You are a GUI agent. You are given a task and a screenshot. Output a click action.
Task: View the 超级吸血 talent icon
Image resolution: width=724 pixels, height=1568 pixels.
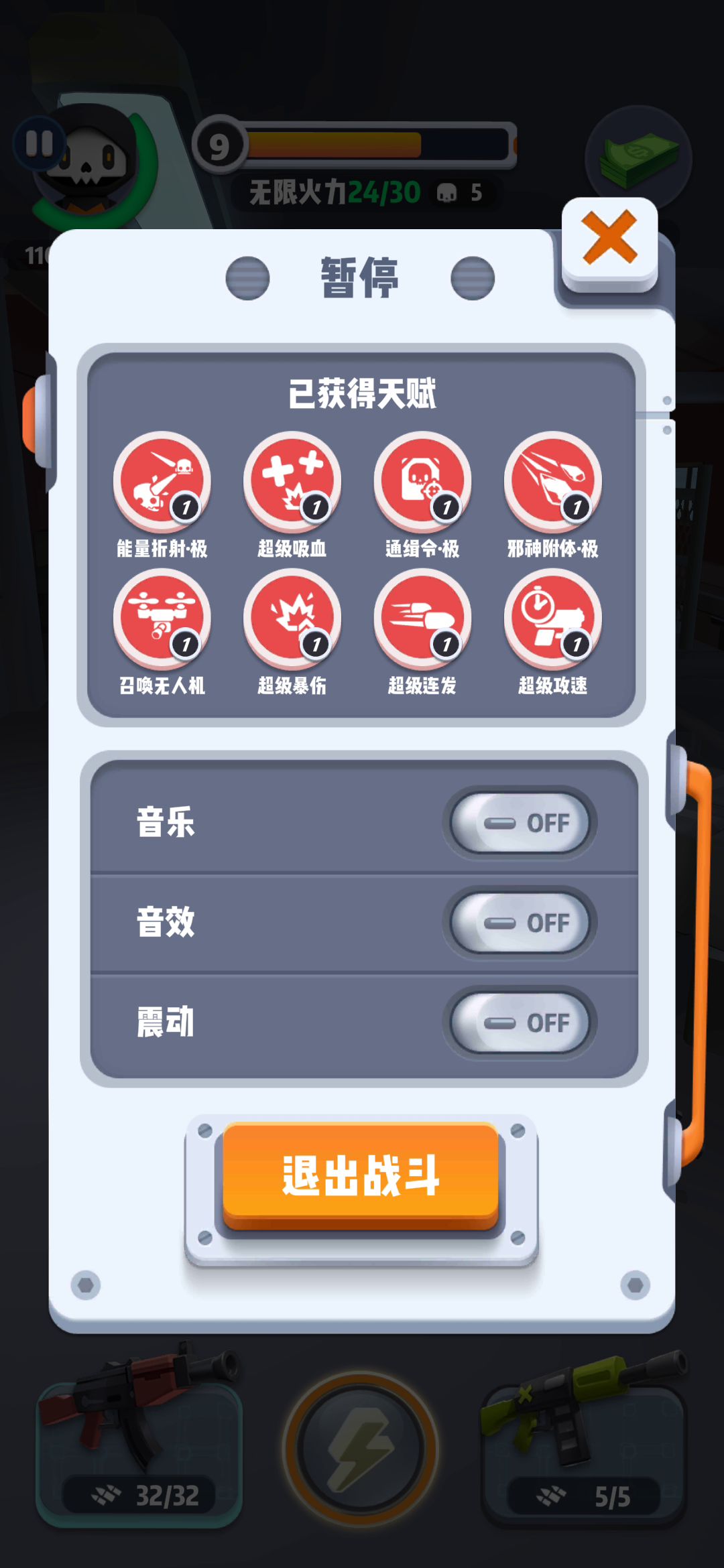[x=292, y=481]
